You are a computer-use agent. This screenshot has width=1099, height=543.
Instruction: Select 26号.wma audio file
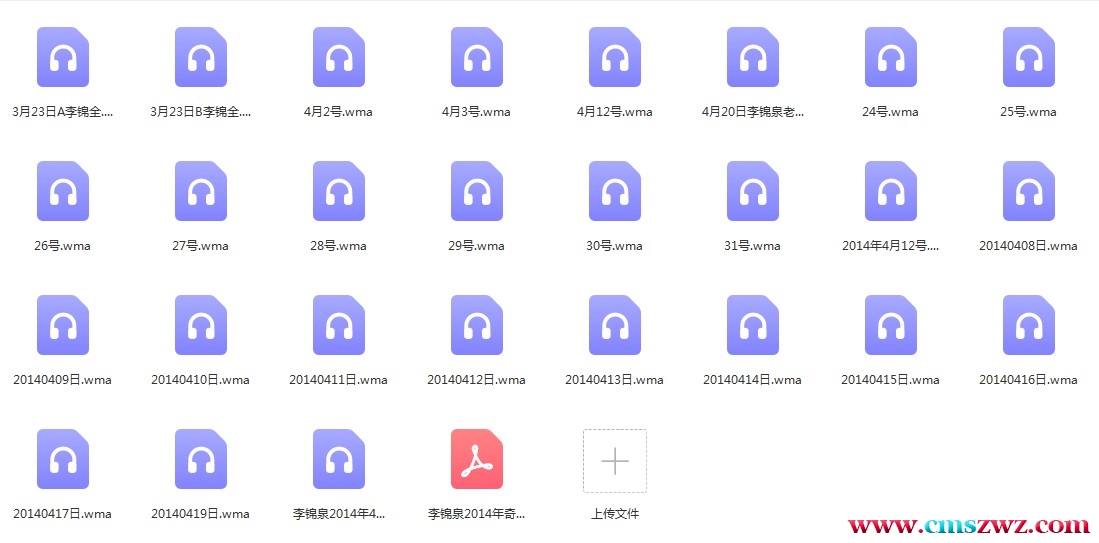63,191
